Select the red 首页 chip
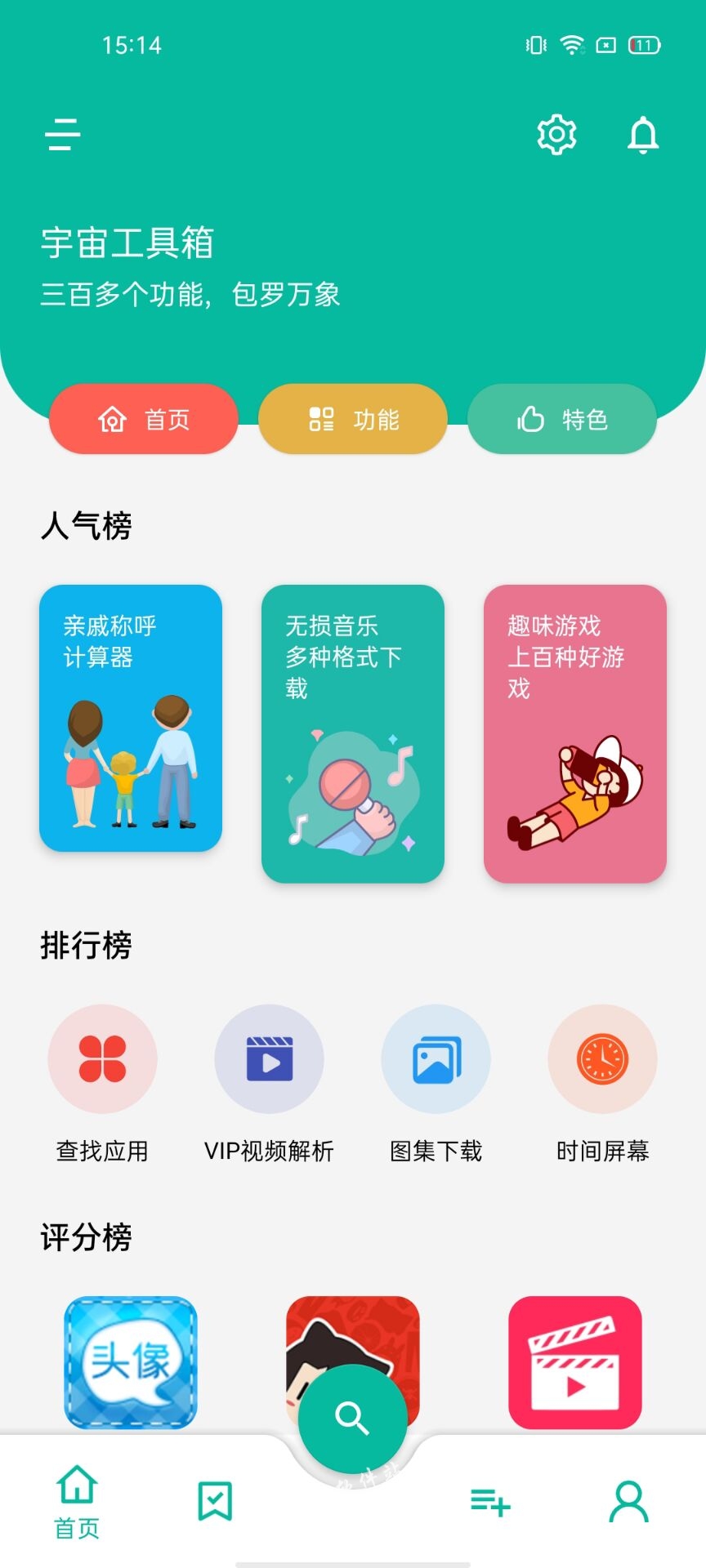The height and width of the screenshot is (1568, 706). click(144, 419)
